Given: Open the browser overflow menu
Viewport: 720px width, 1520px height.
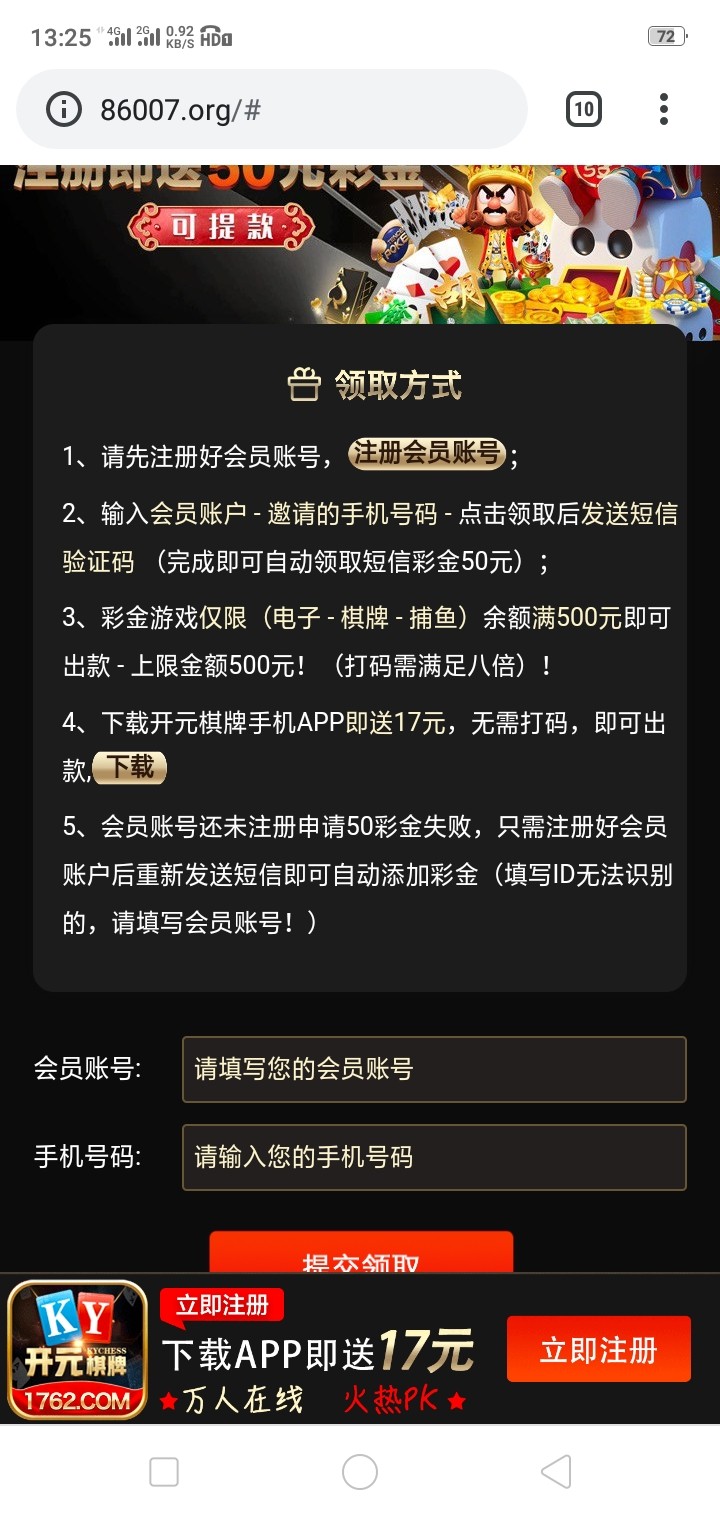Looking at the screenshot, I should coord(663,109).
